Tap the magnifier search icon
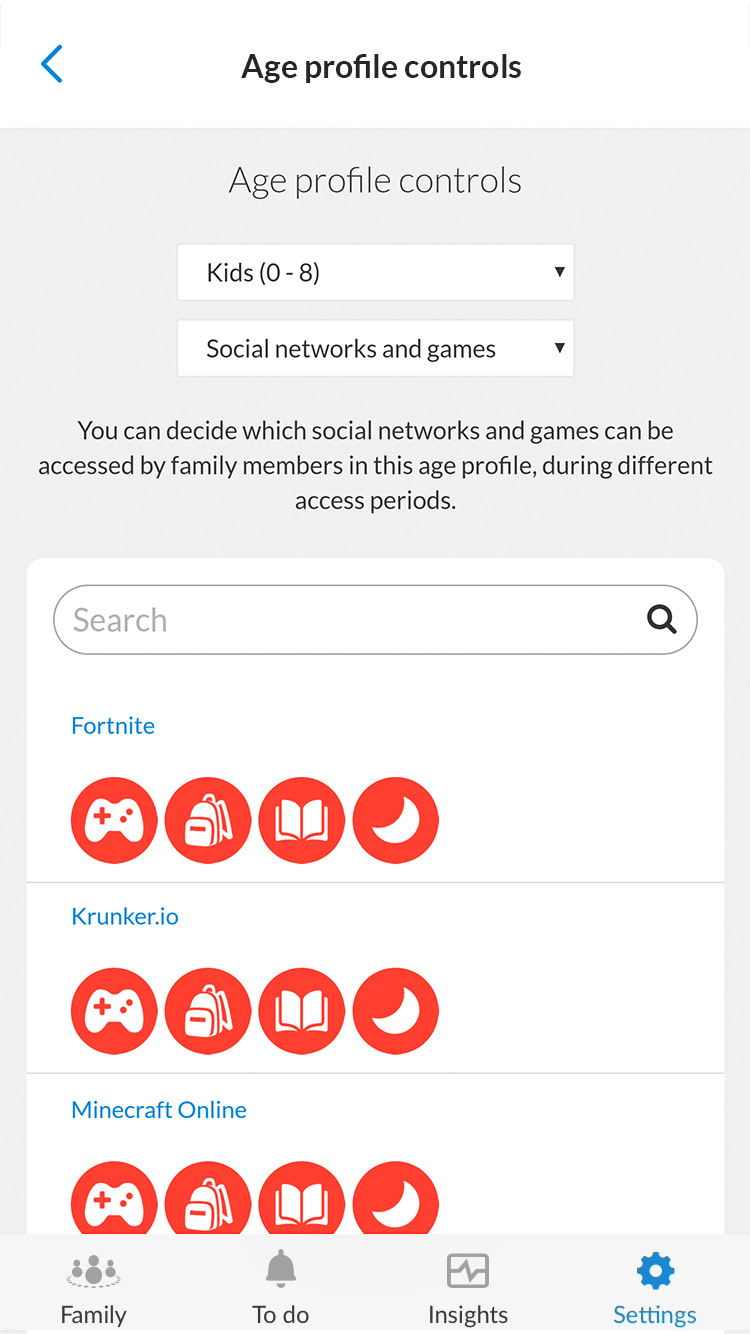Viewport: 750px width, 1334px height. (661, 620)
